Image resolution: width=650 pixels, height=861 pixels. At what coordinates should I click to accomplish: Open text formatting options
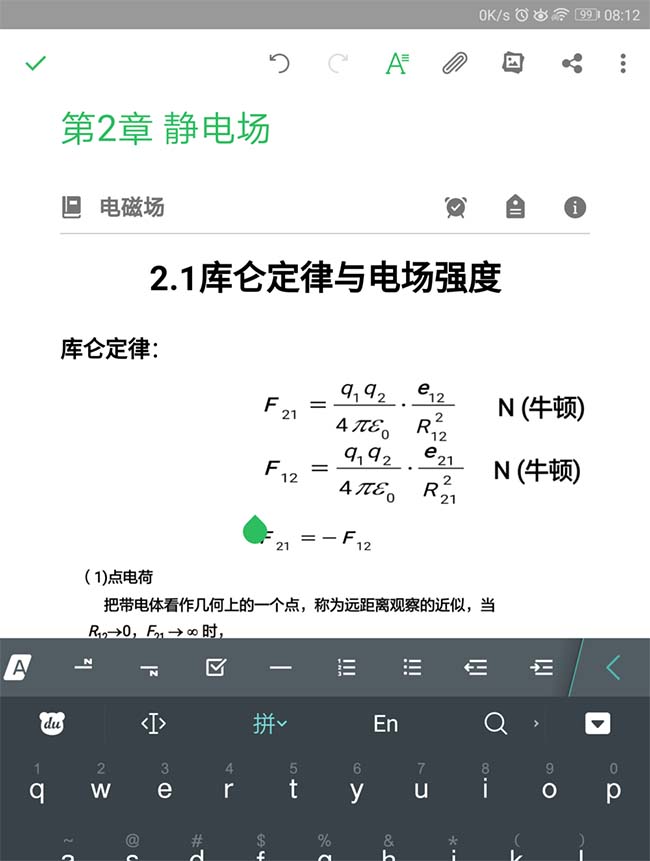tap(397, 64)
